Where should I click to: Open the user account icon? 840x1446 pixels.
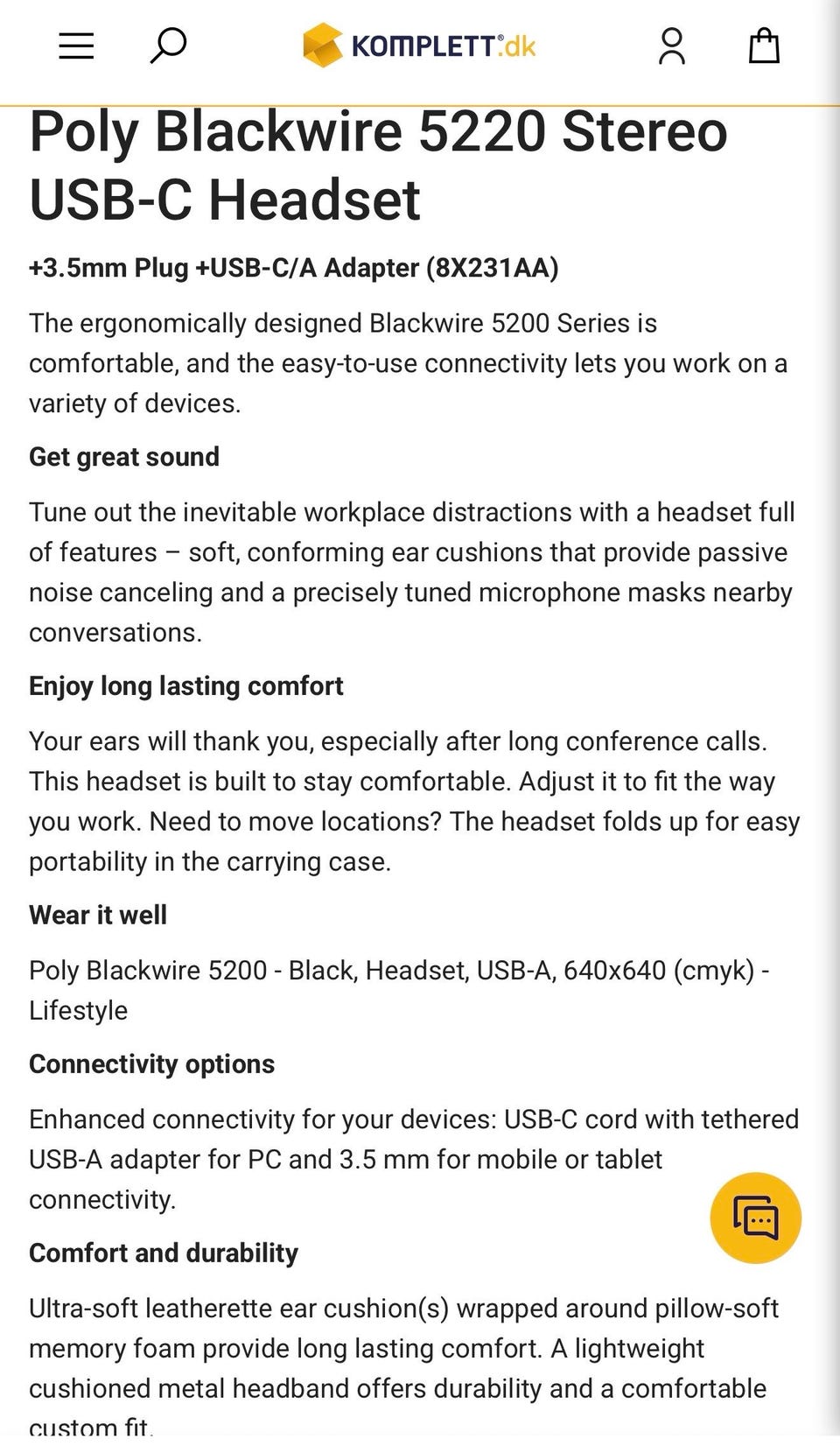click(672, 46)
